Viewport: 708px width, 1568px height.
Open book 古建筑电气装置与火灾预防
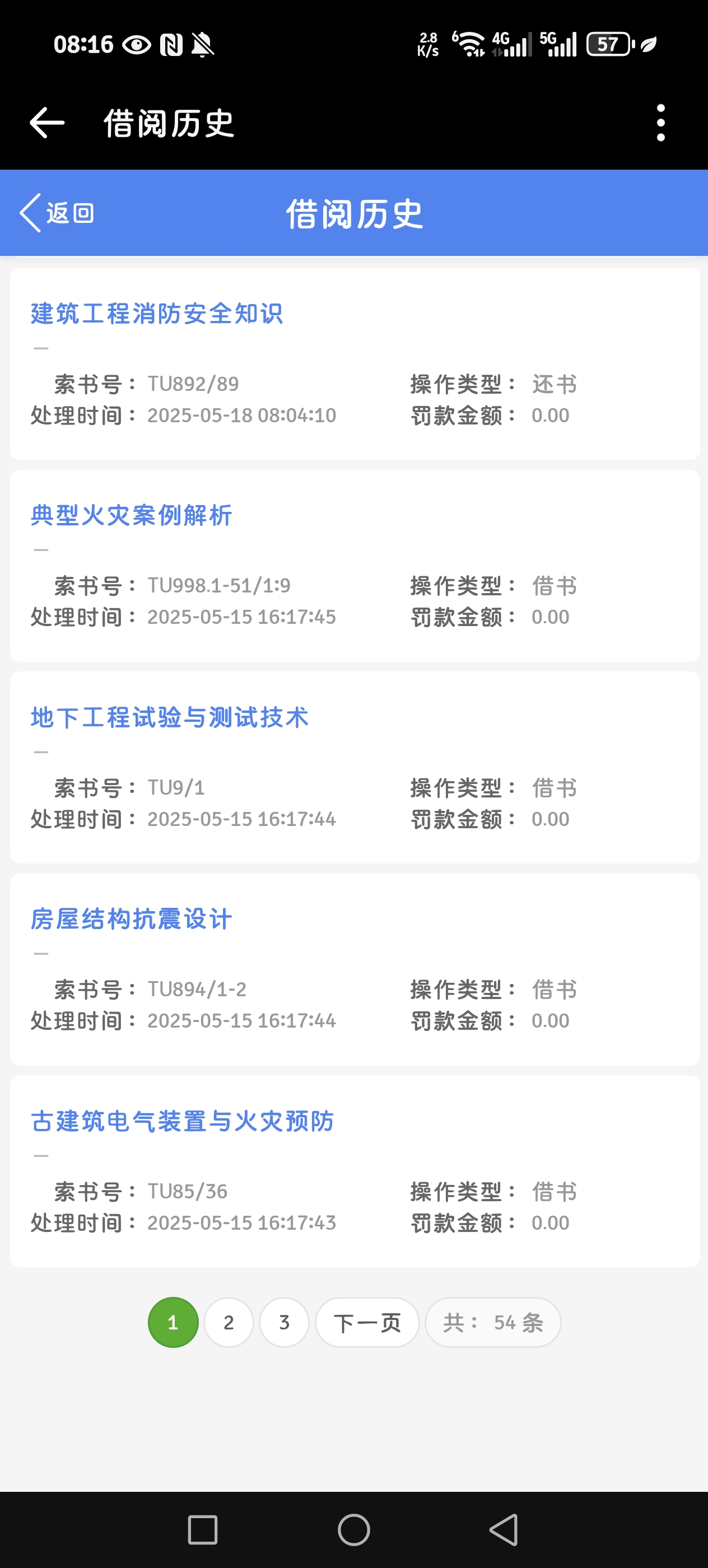[x=182, y=1121]
